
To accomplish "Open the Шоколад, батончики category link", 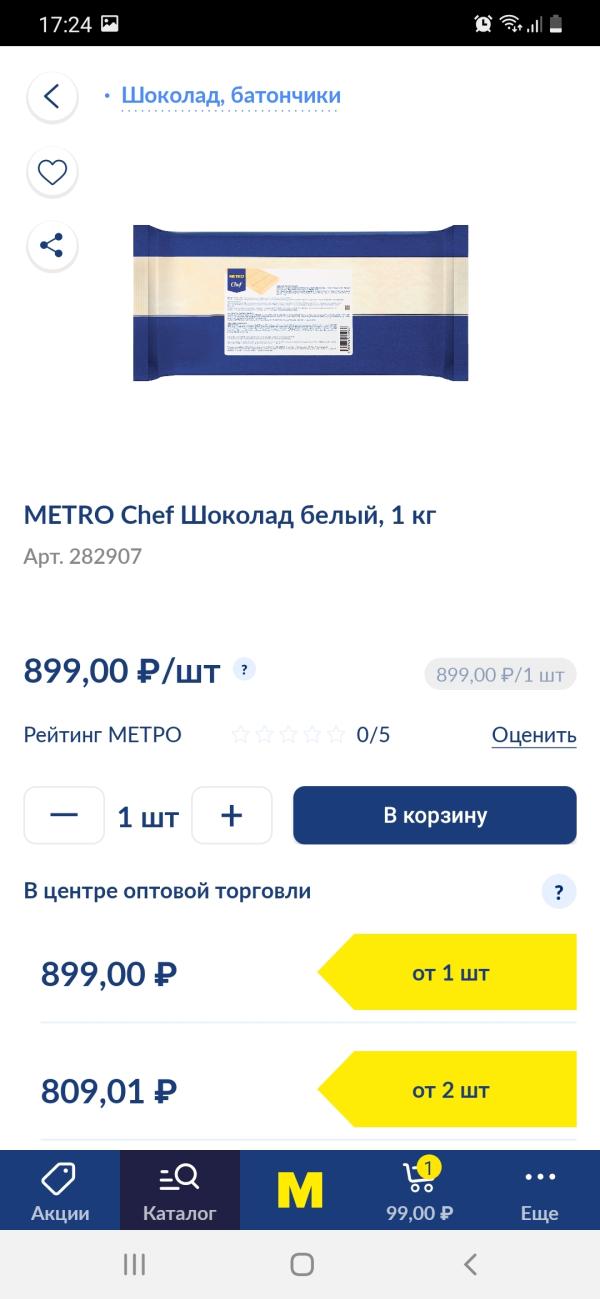I will pos(231,95).
